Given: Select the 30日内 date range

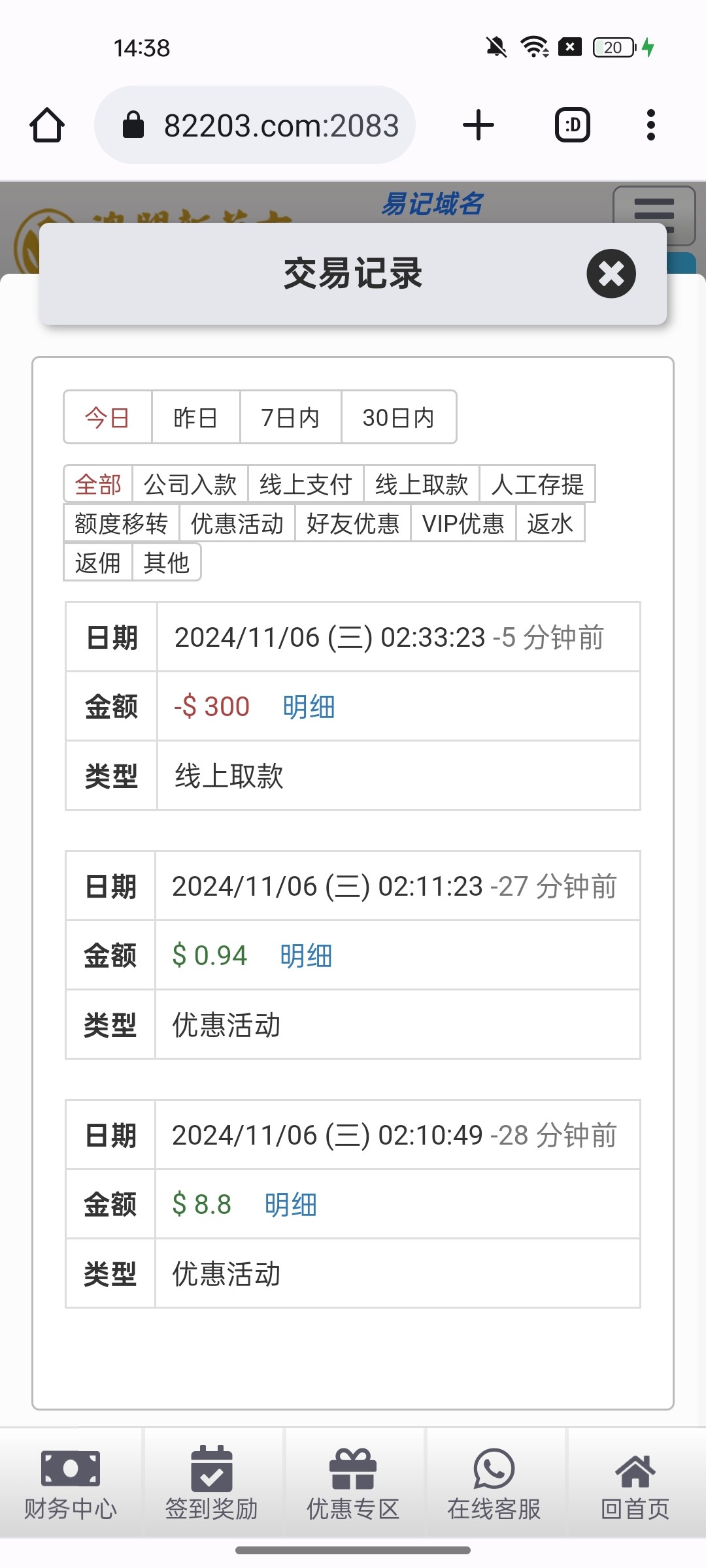Looking at the screenshot, I should click(398, 417).
